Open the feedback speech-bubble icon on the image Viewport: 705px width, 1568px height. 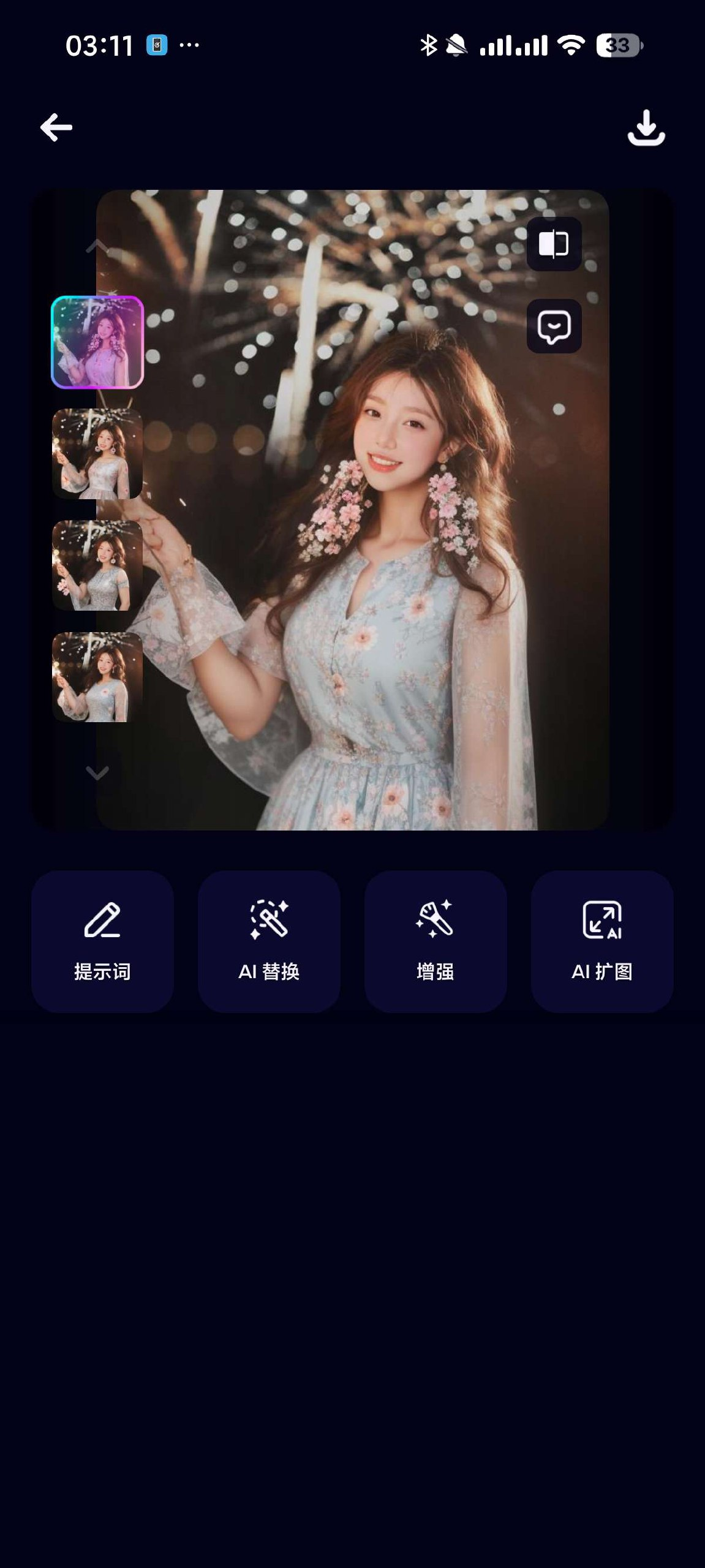point(554,325)
